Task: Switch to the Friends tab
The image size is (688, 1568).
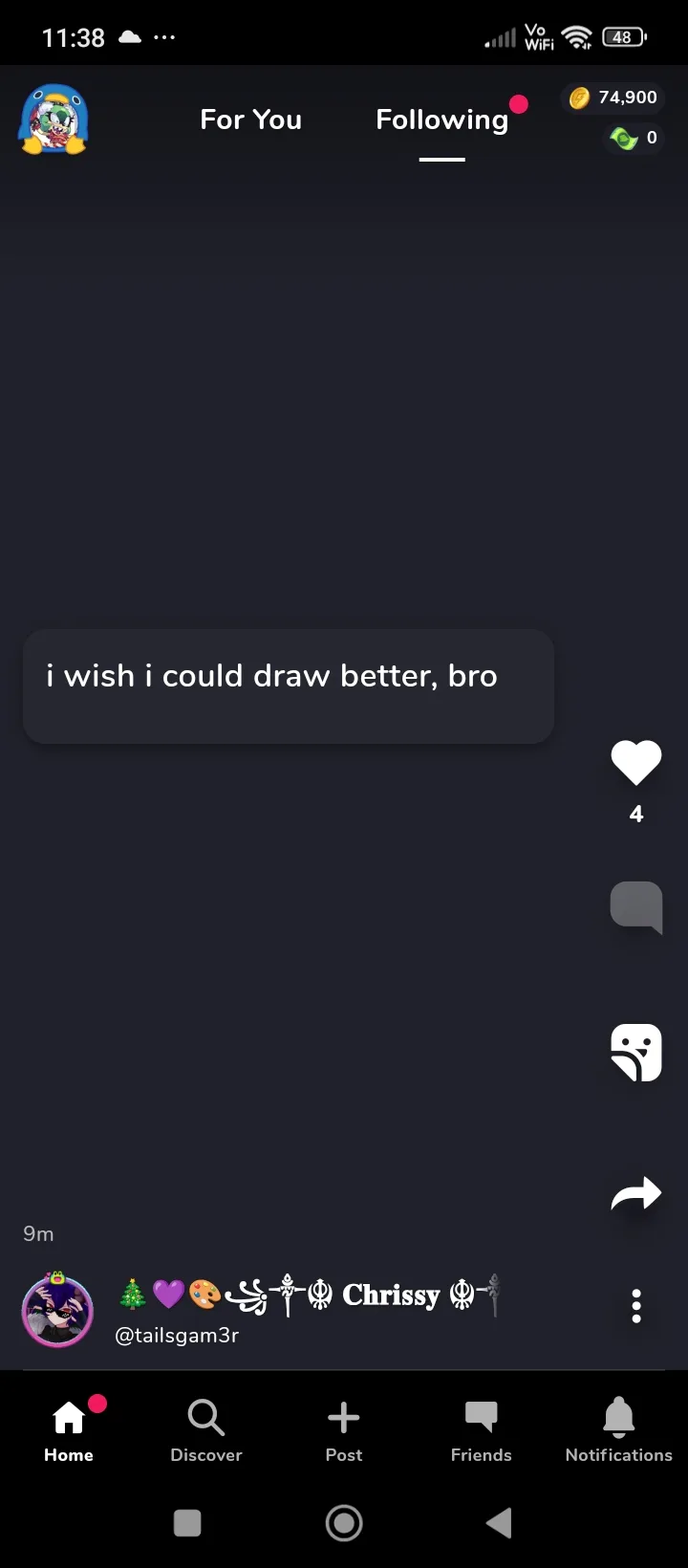Action: pyautogui.click(x=482, y=1429)
